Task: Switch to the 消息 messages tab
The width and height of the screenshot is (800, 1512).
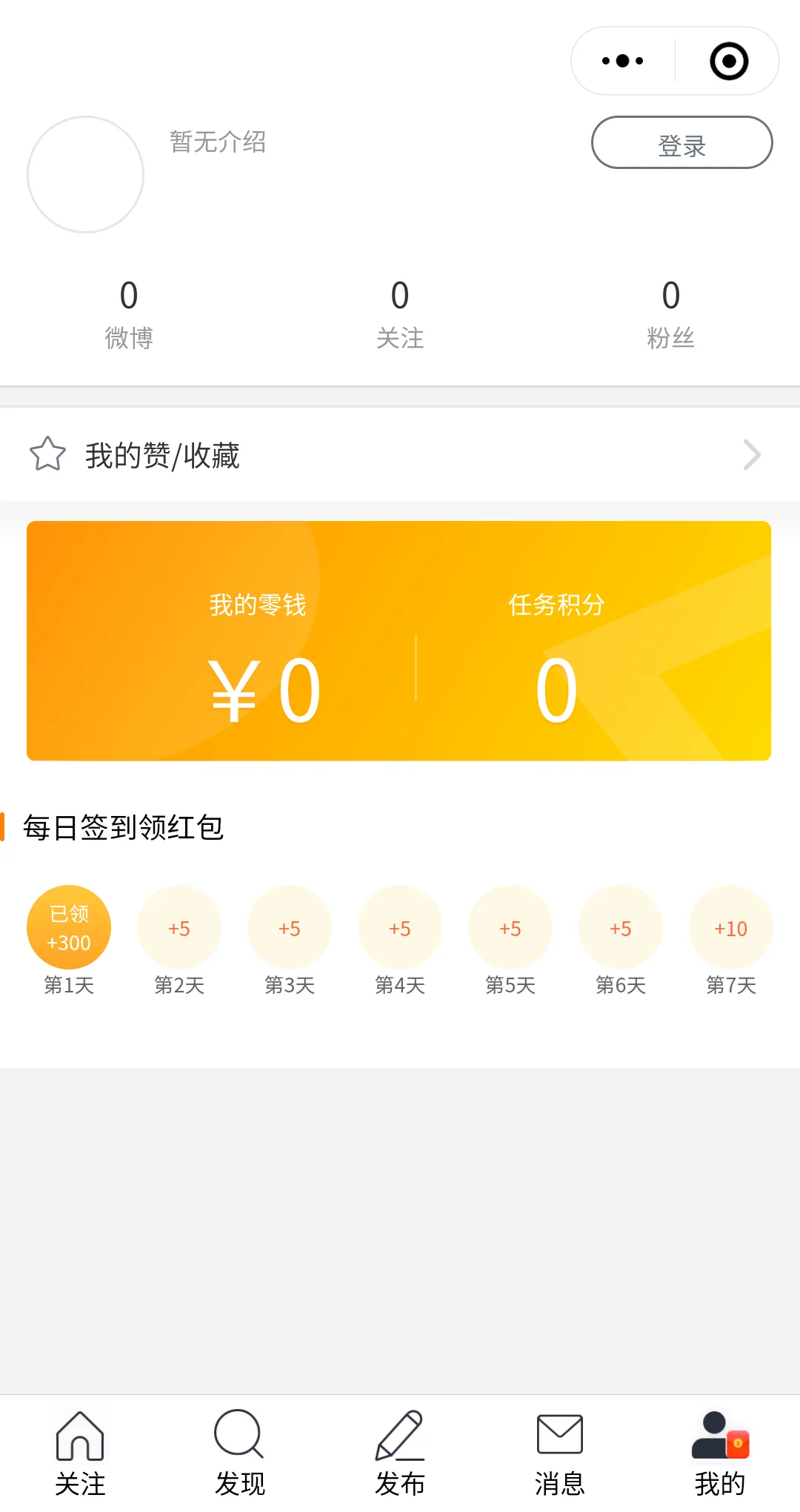Action: click(560, 1453)
